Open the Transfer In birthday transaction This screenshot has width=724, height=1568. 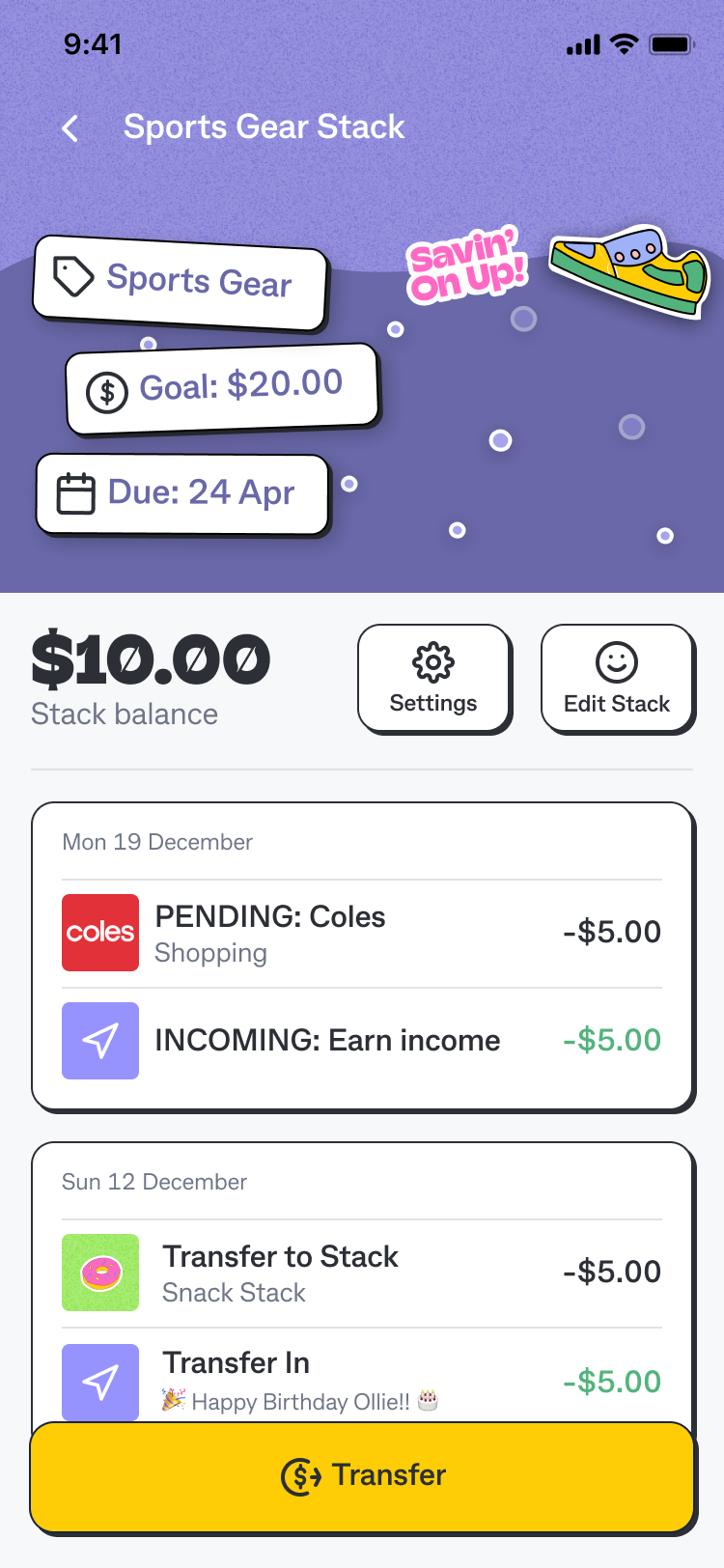(x=362, y=1379)
